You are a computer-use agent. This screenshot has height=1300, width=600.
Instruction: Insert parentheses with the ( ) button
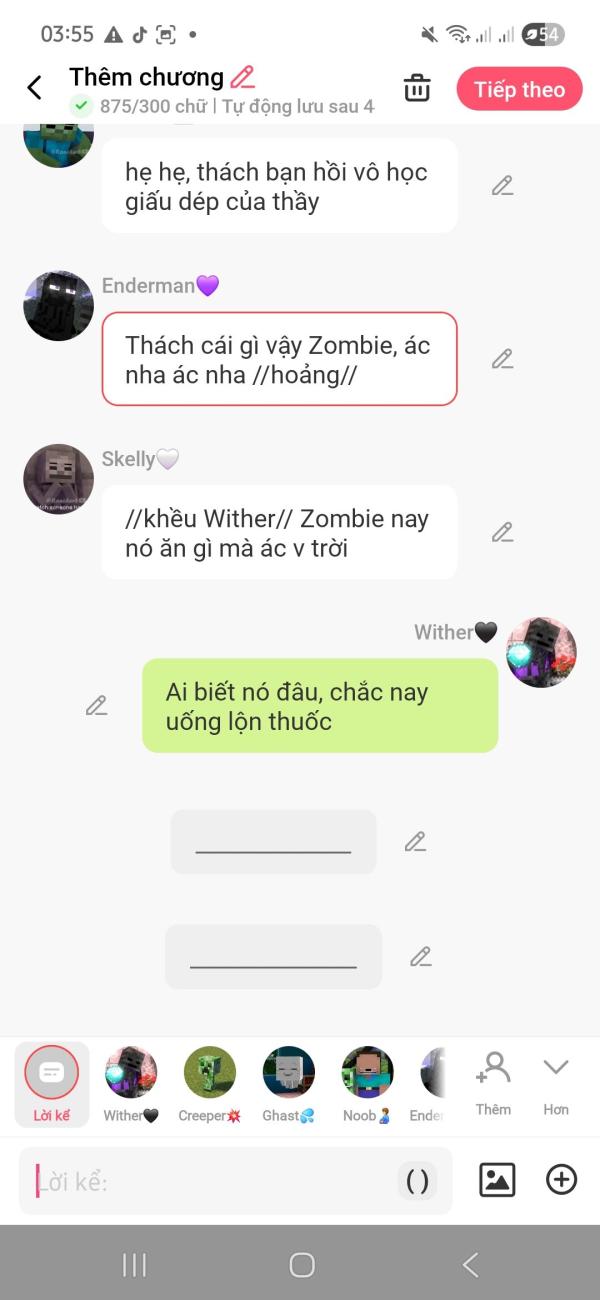click(x=418, y=1181)
